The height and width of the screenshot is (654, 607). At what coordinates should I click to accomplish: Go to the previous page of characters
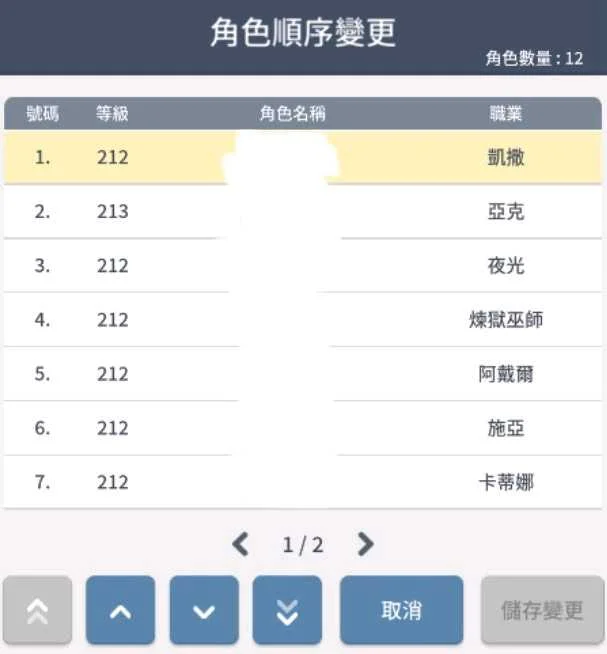[241, 544]
